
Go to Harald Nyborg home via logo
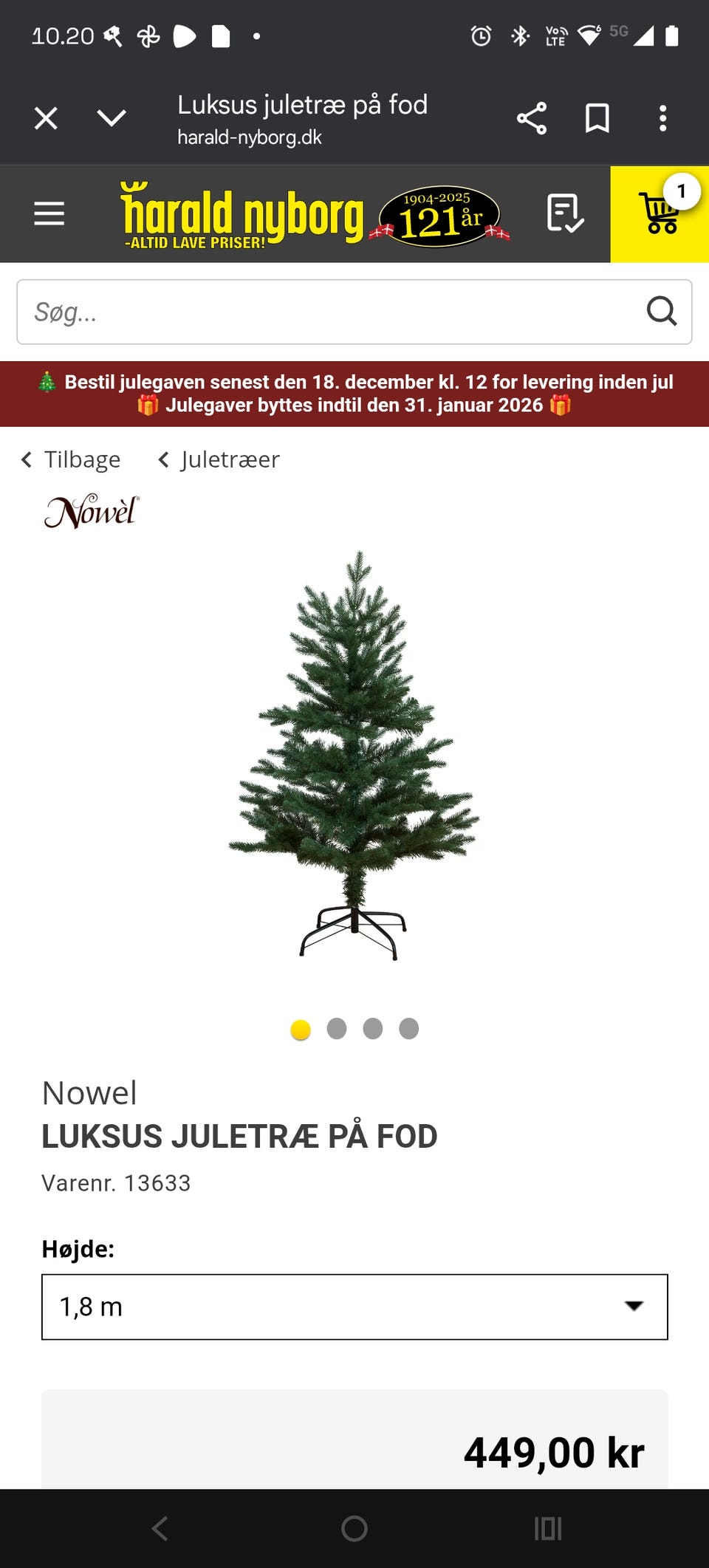[x=242, y=215]
